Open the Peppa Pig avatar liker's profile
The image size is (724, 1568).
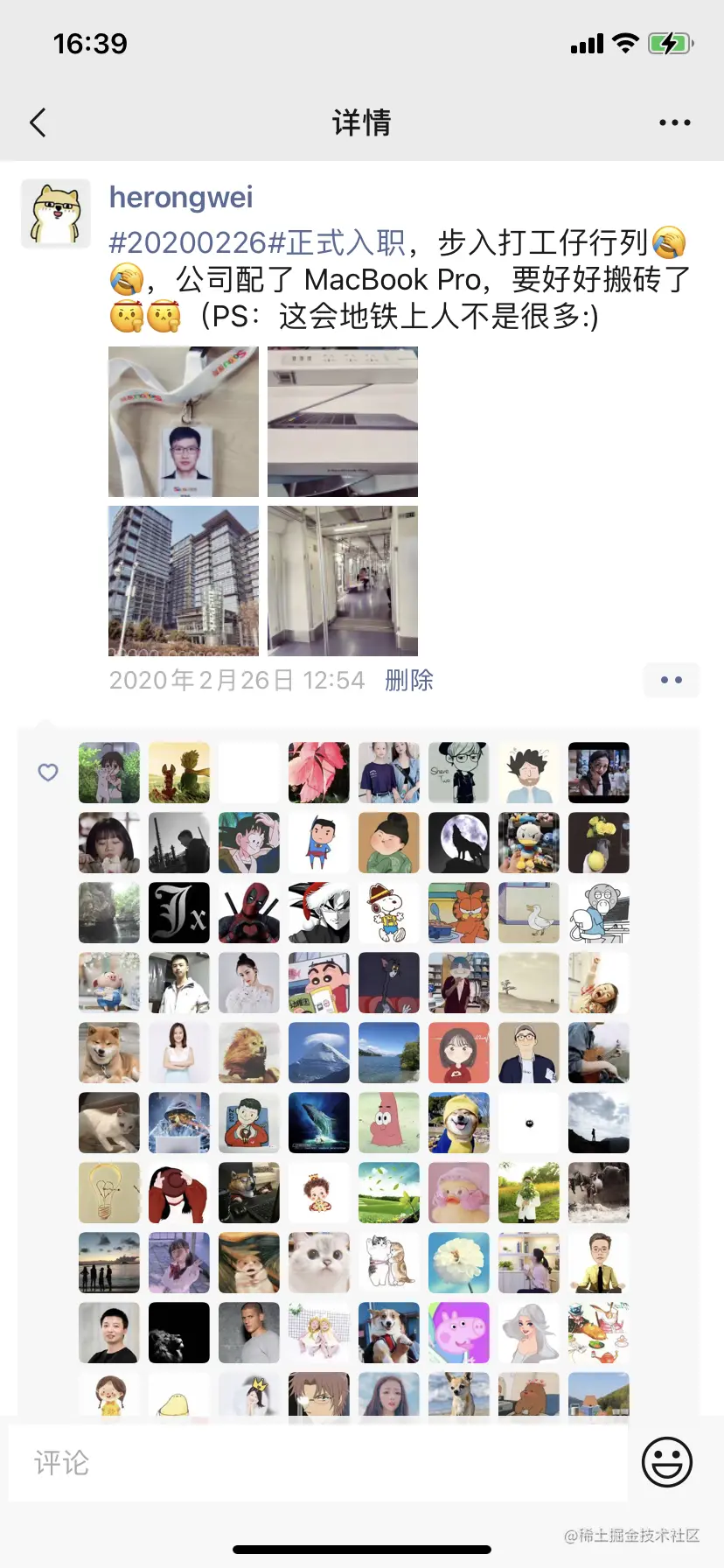click(459, 1333)
